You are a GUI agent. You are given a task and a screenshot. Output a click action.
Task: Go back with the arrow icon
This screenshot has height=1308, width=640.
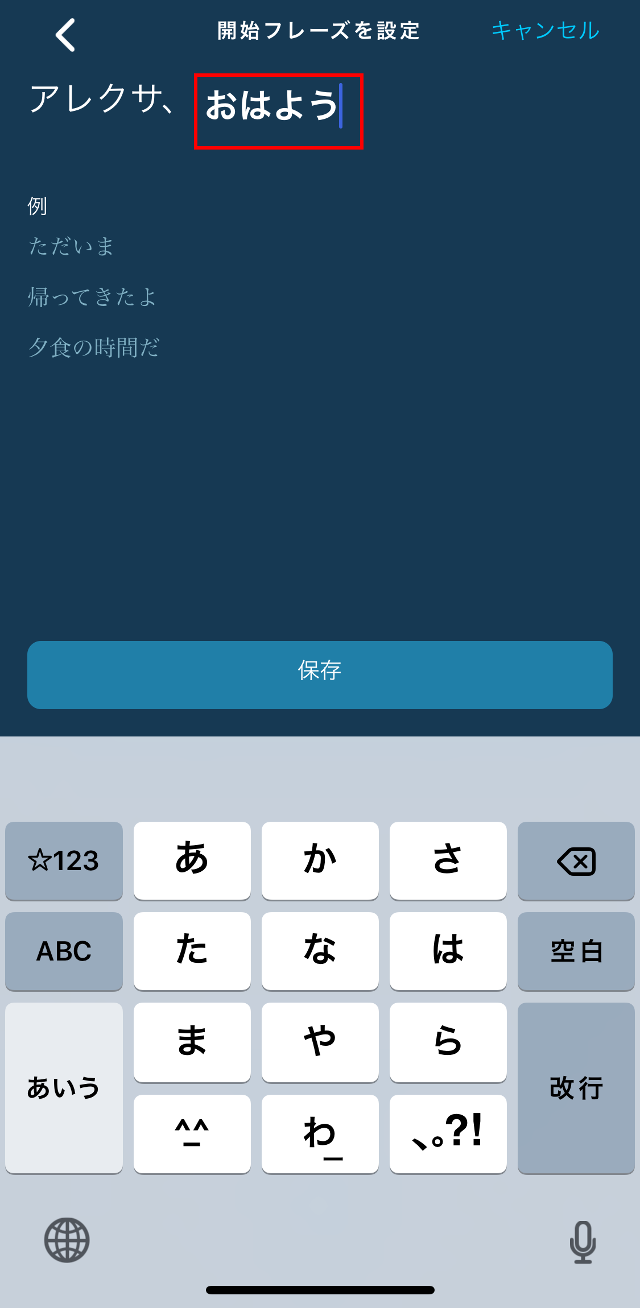[x=65, y=34]
